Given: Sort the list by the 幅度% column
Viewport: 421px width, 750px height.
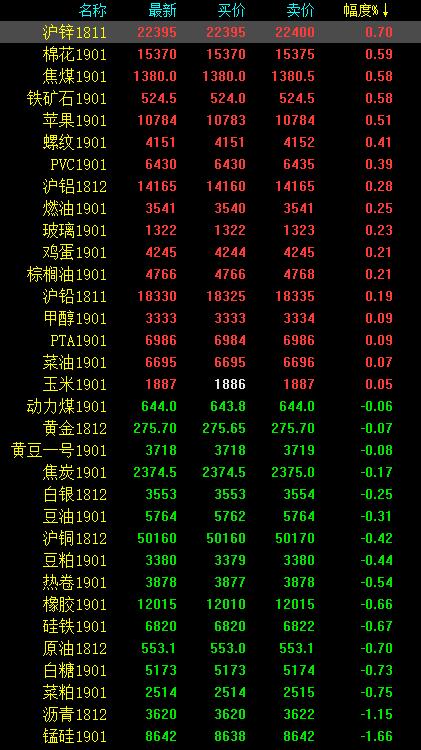Looking at the screenshot, I should pyautogui.click(x=366, y=10).
